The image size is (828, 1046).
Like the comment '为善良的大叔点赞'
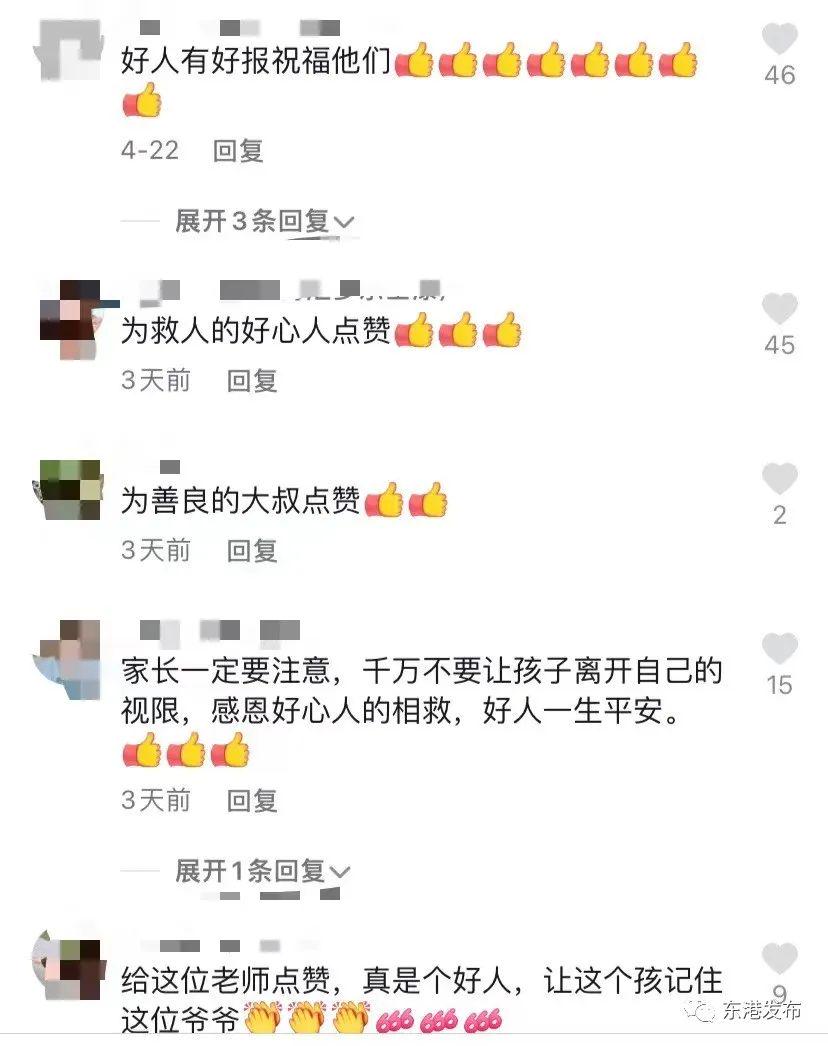pyautogui.click(x=779, y=480)
